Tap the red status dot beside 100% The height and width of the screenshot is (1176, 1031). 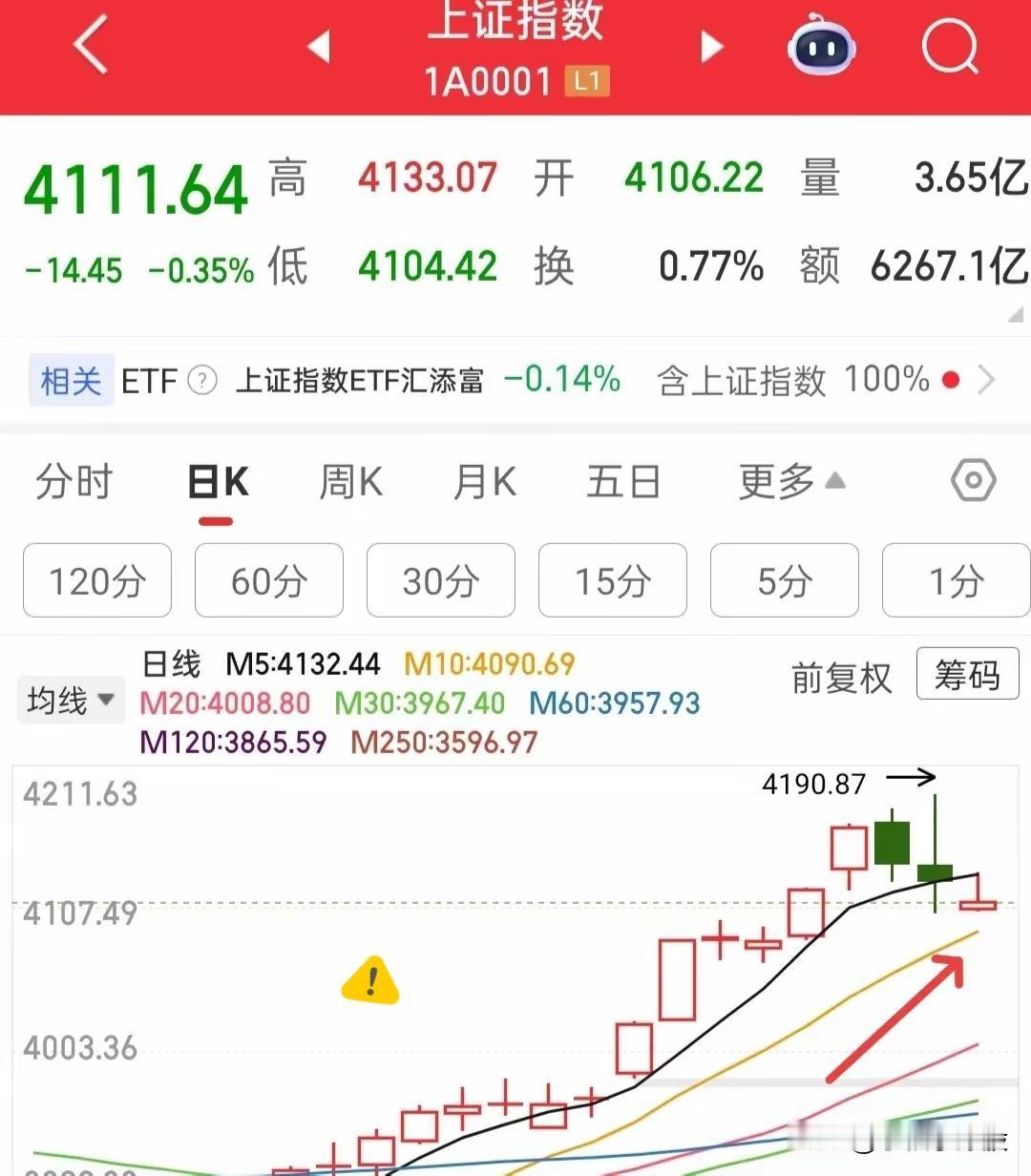(951, 380)
